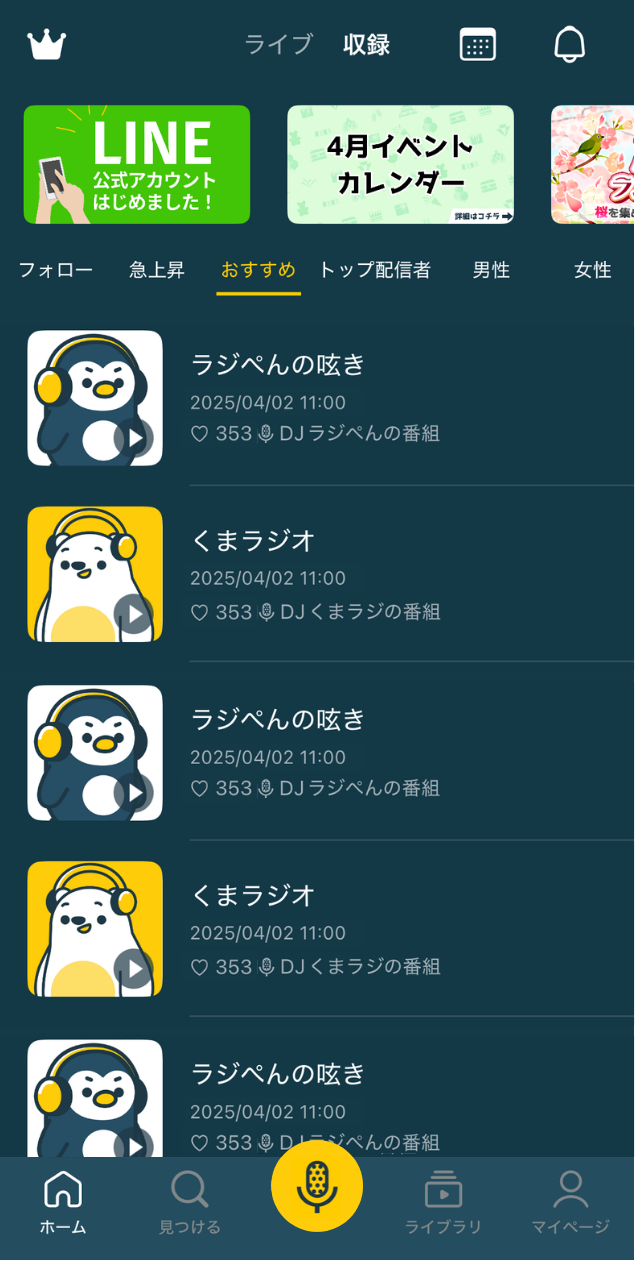Open the 見つける search tab
The image size is (635, 1261).
(x=190, y=1204)
